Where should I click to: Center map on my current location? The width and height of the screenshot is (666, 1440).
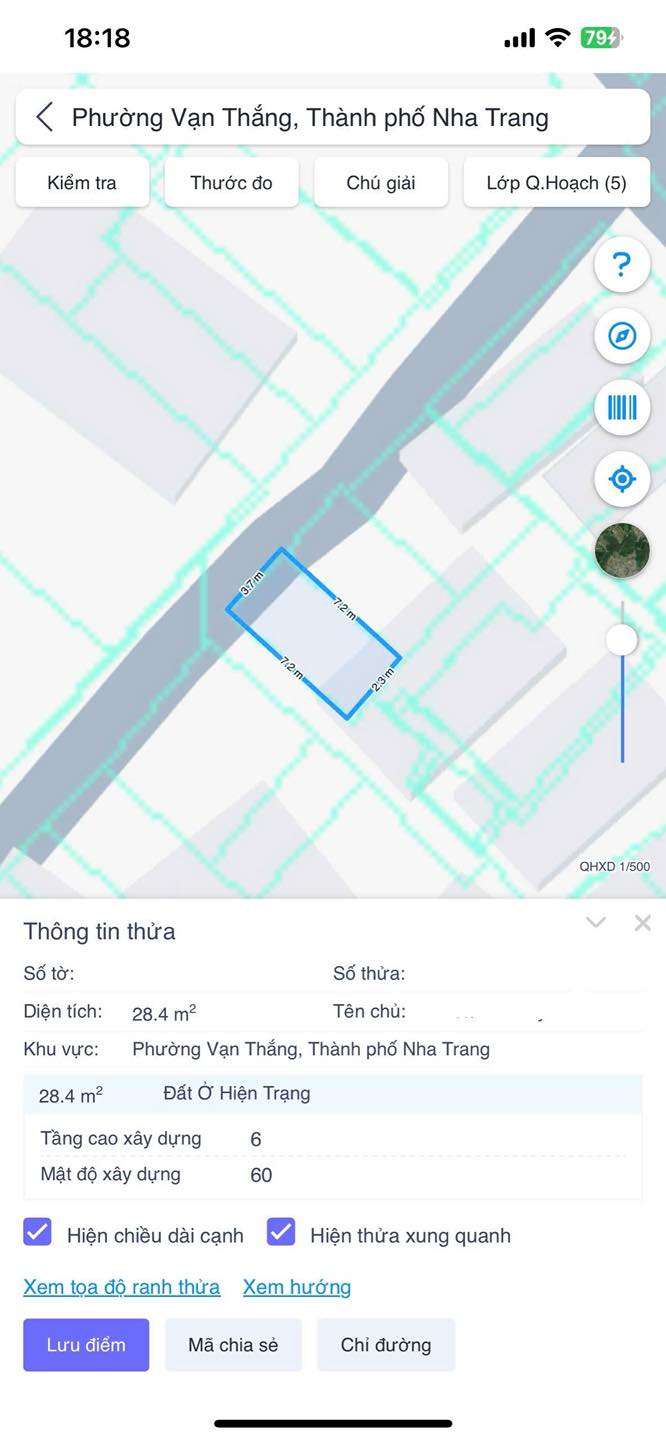pos(622,479)
